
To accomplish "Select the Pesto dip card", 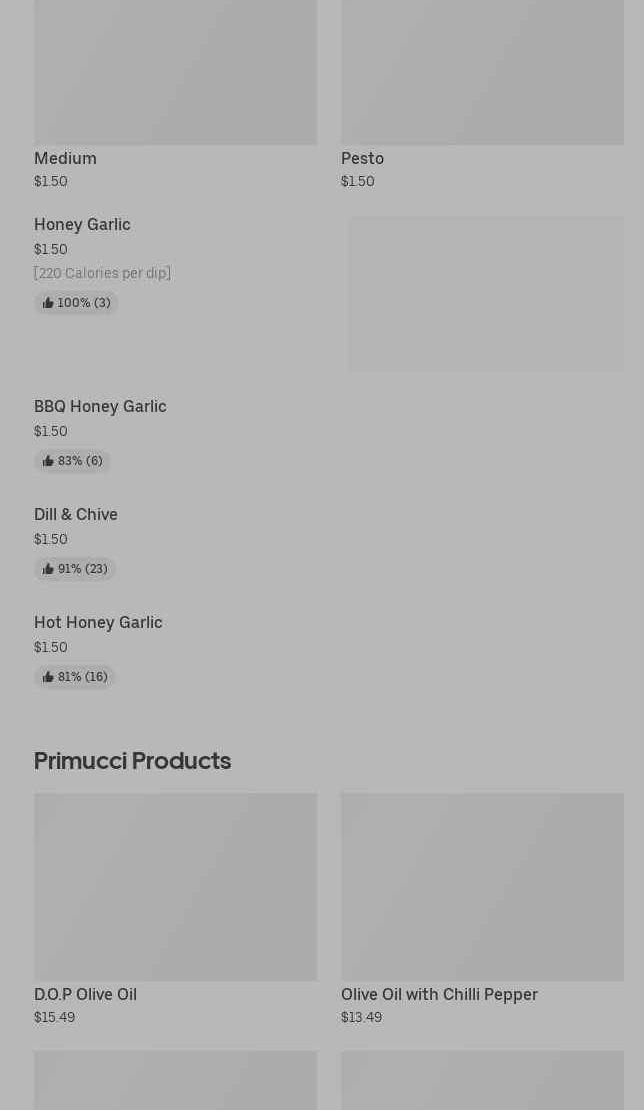I will [483, 95].
